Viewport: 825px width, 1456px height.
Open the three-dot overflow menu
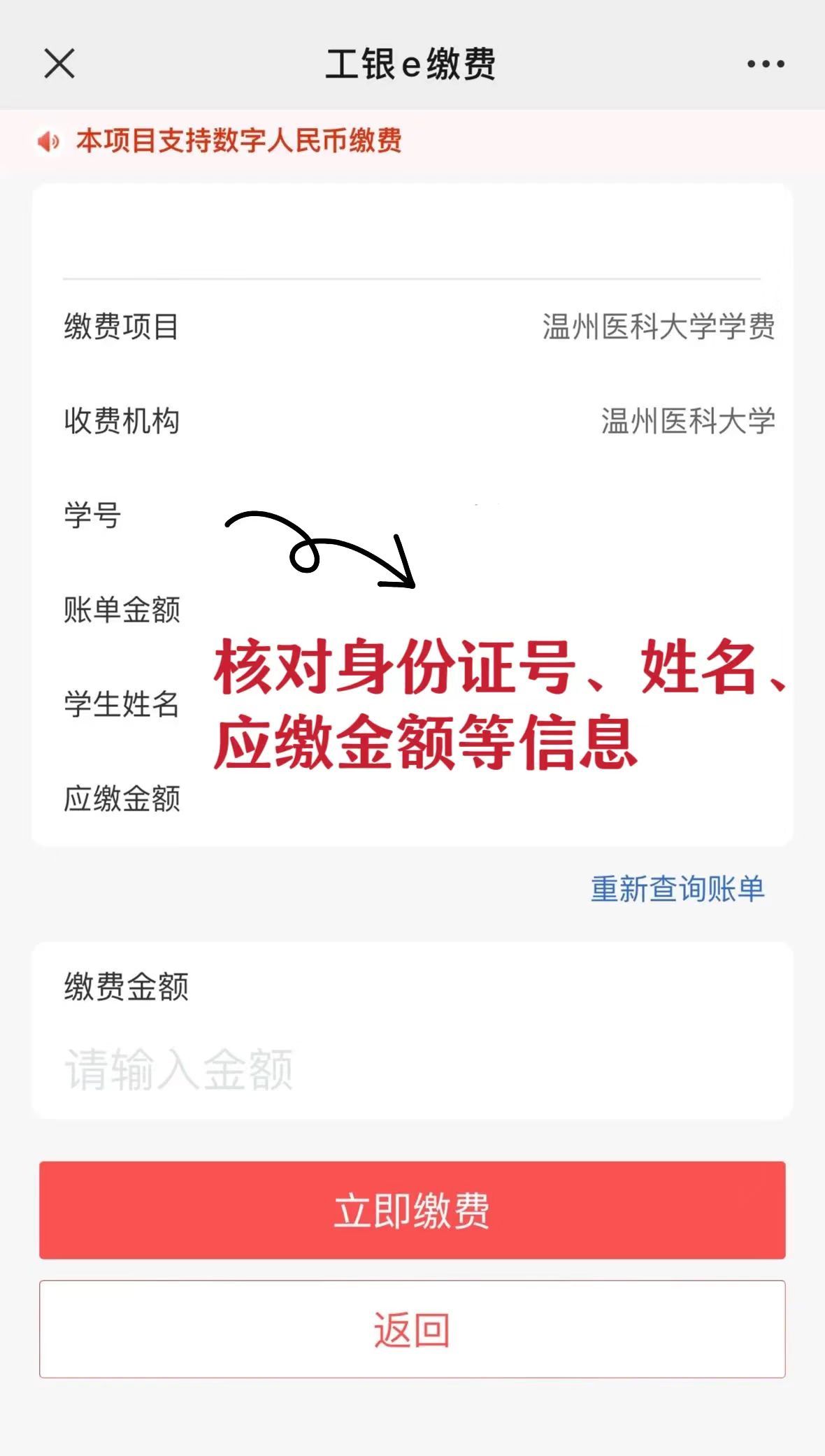pyautogui.click(x=766, y=64)
